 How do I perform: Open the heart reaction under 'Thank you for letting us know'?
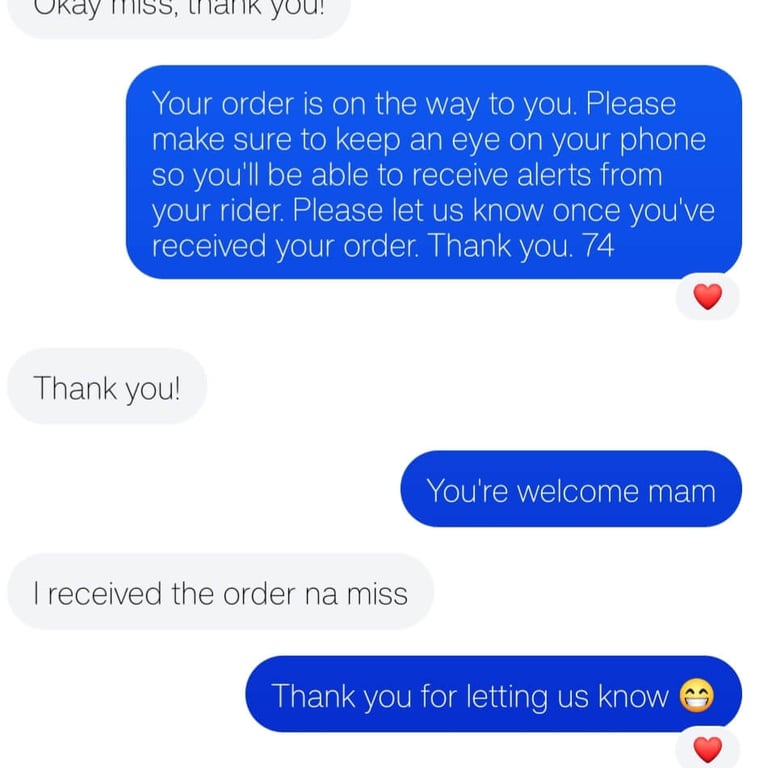tap(707, 748)
